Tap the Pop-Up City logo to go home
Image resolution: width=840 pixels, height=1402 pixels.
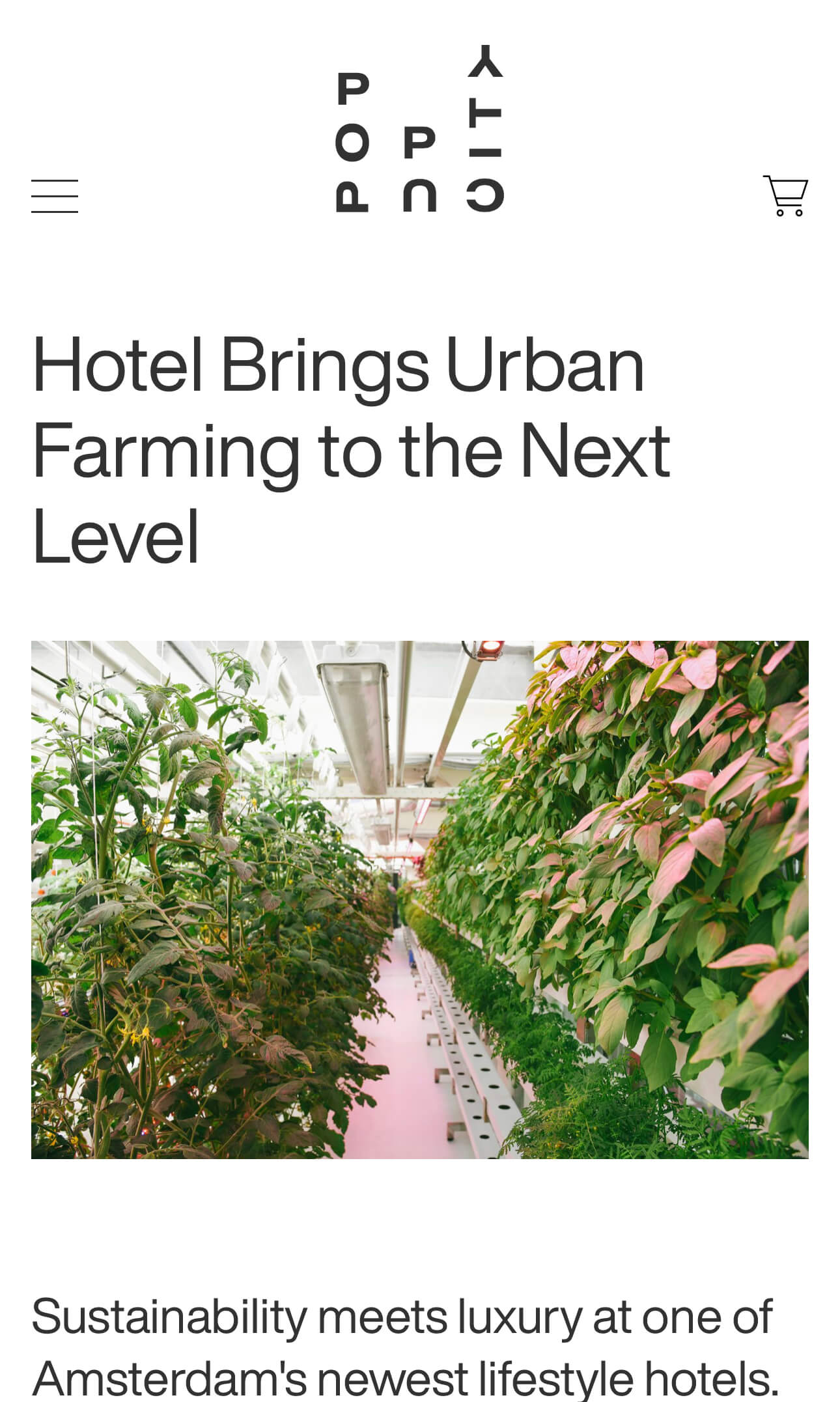point(420,130)
